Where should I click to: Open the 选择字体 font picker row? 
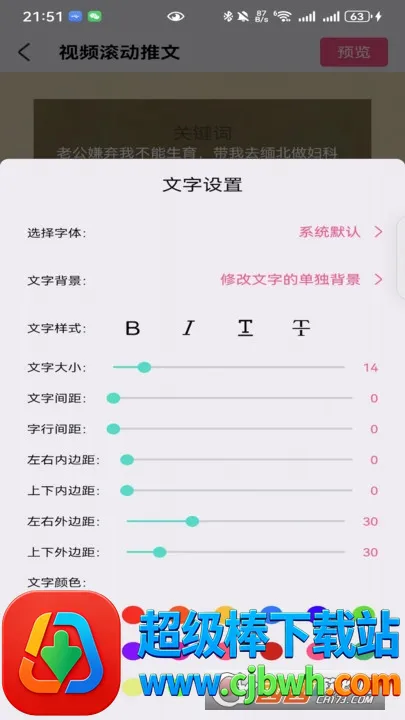tap(204, 232)
